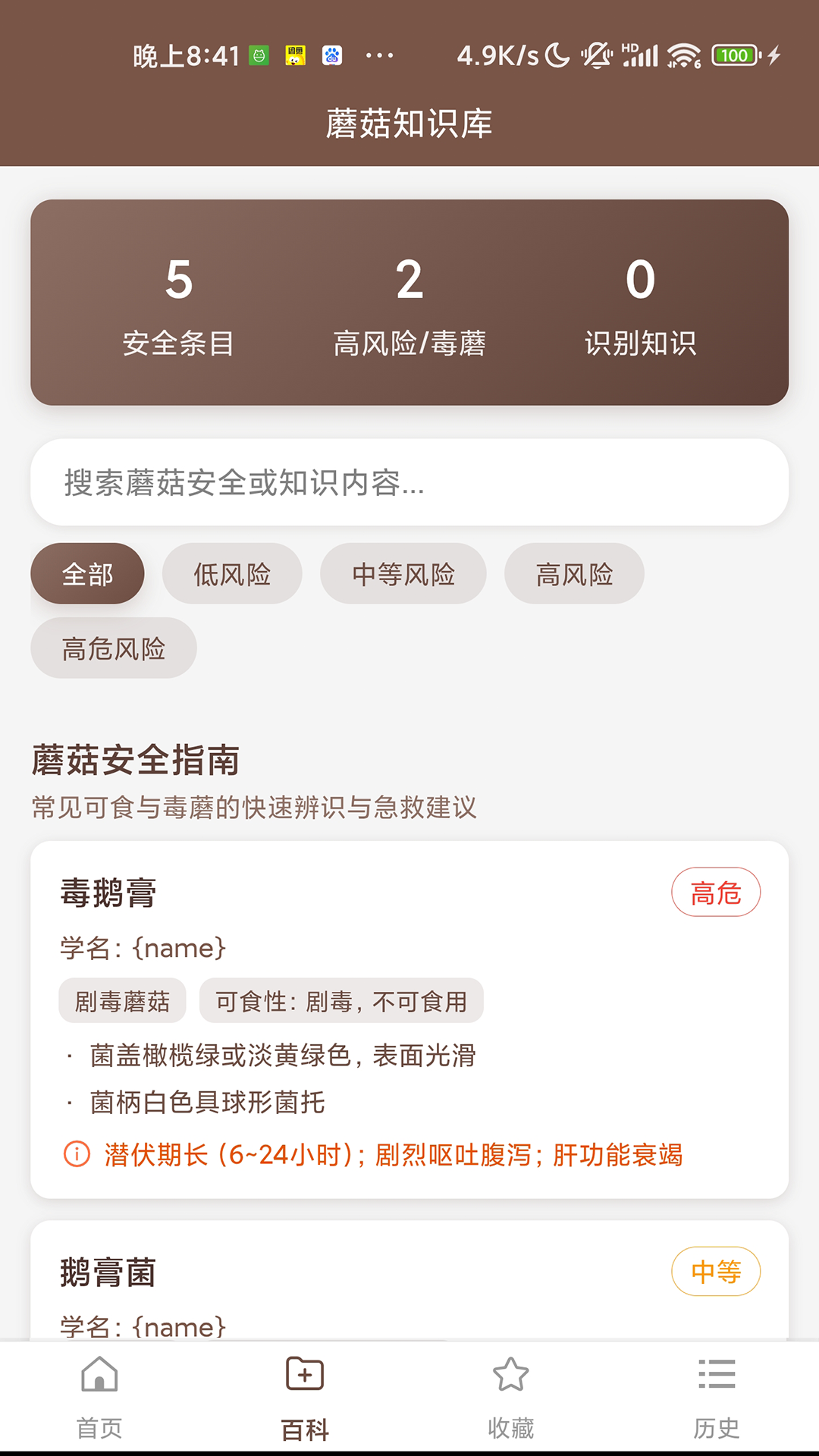819x1456 pixels.
Task: Enable the 高风险 filter
Action: (574, 574)
